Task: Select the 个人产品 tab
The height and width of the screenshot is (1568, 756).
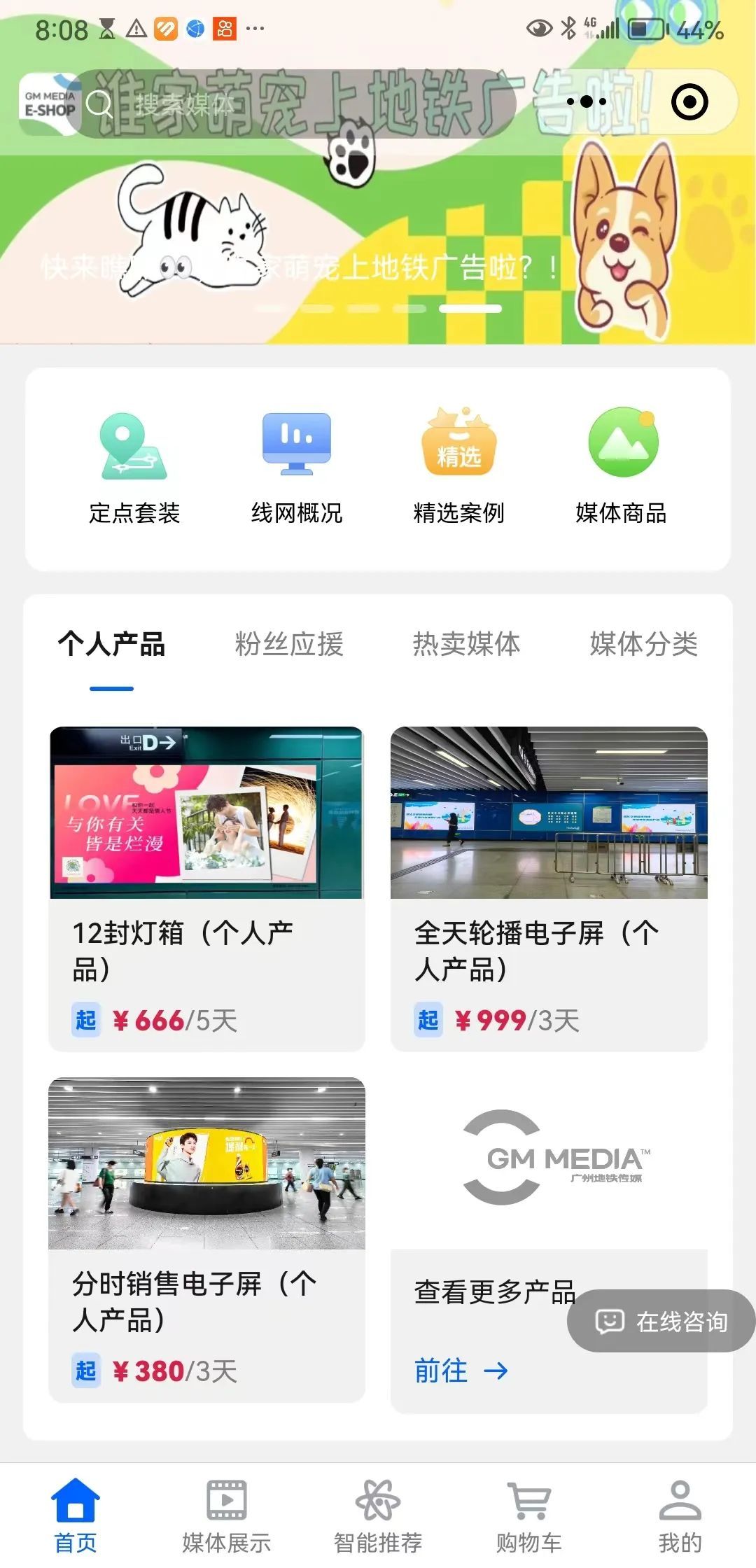Action: [x=112, y=645]
